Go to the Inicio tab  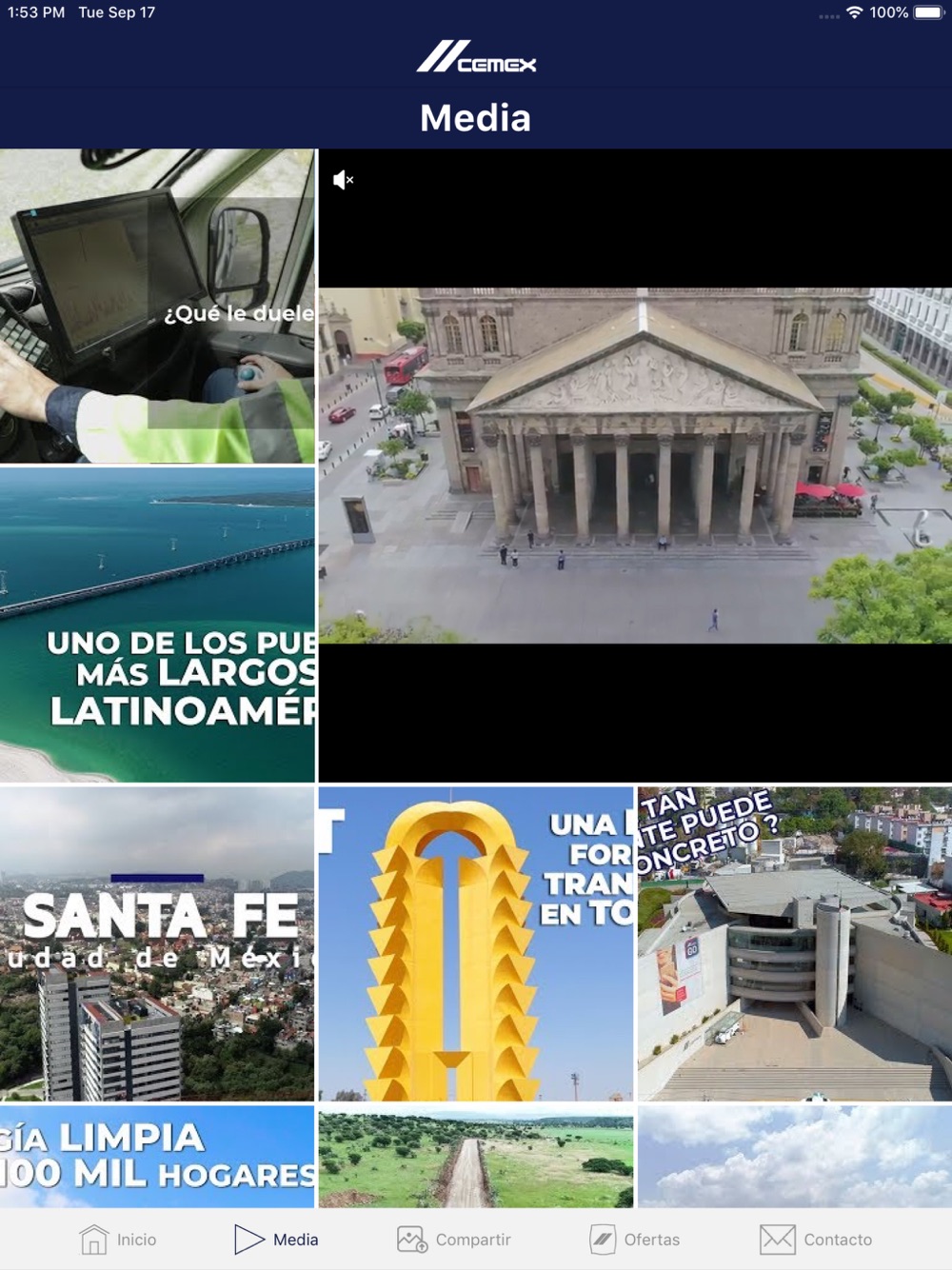coord(118,1240)
